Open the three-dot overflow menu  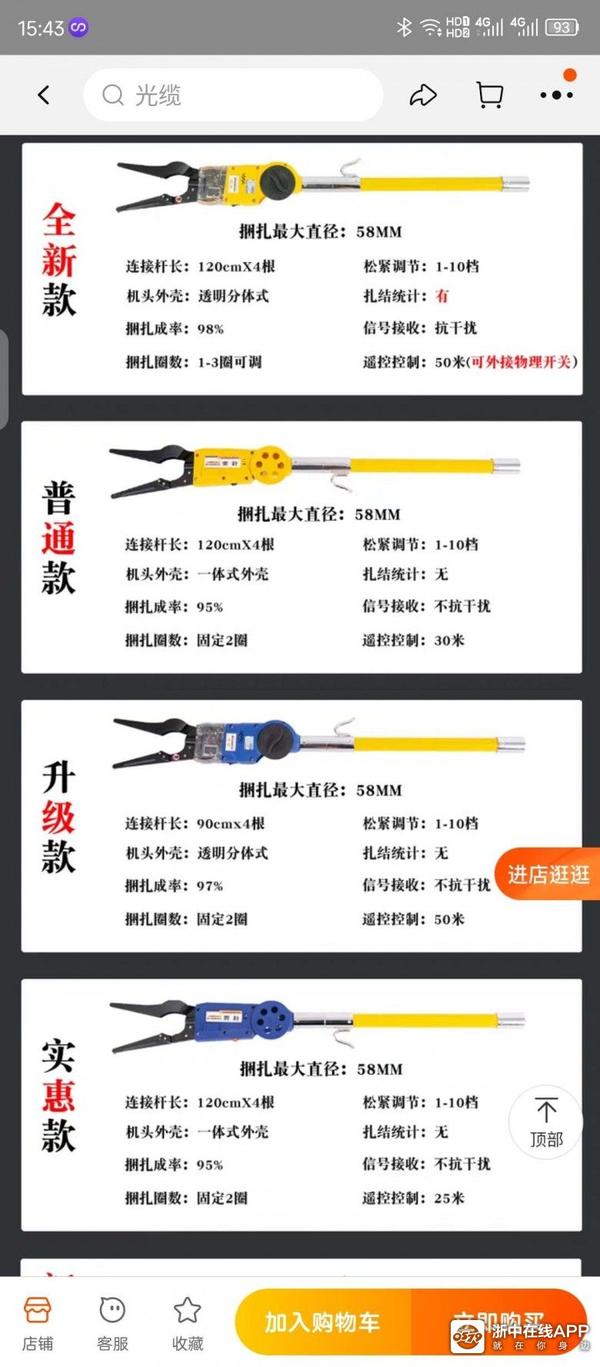[x=556, y=95]
